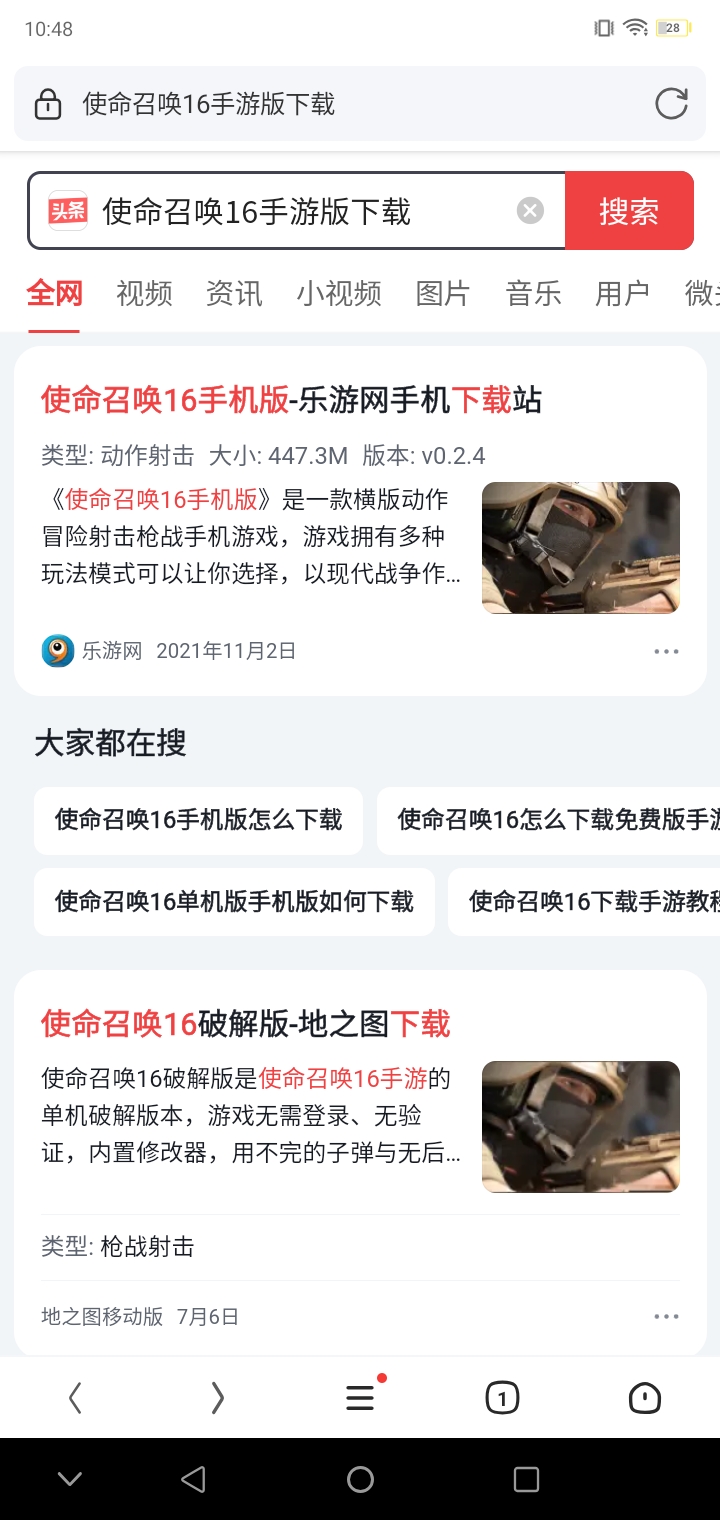Go to the 音乐 tab
This screenshot has width=720, height=1520.
533,293
